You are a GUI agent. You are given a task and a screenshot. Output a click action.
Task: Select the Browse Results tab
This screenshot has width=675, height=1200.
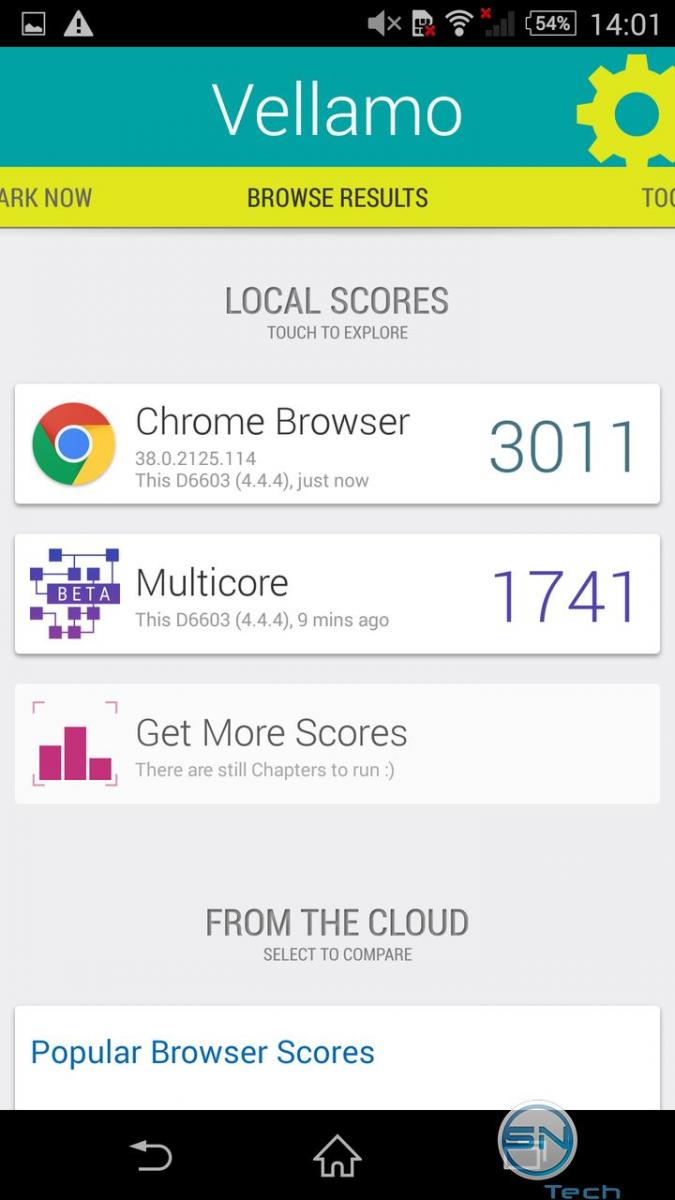[337, 197]
